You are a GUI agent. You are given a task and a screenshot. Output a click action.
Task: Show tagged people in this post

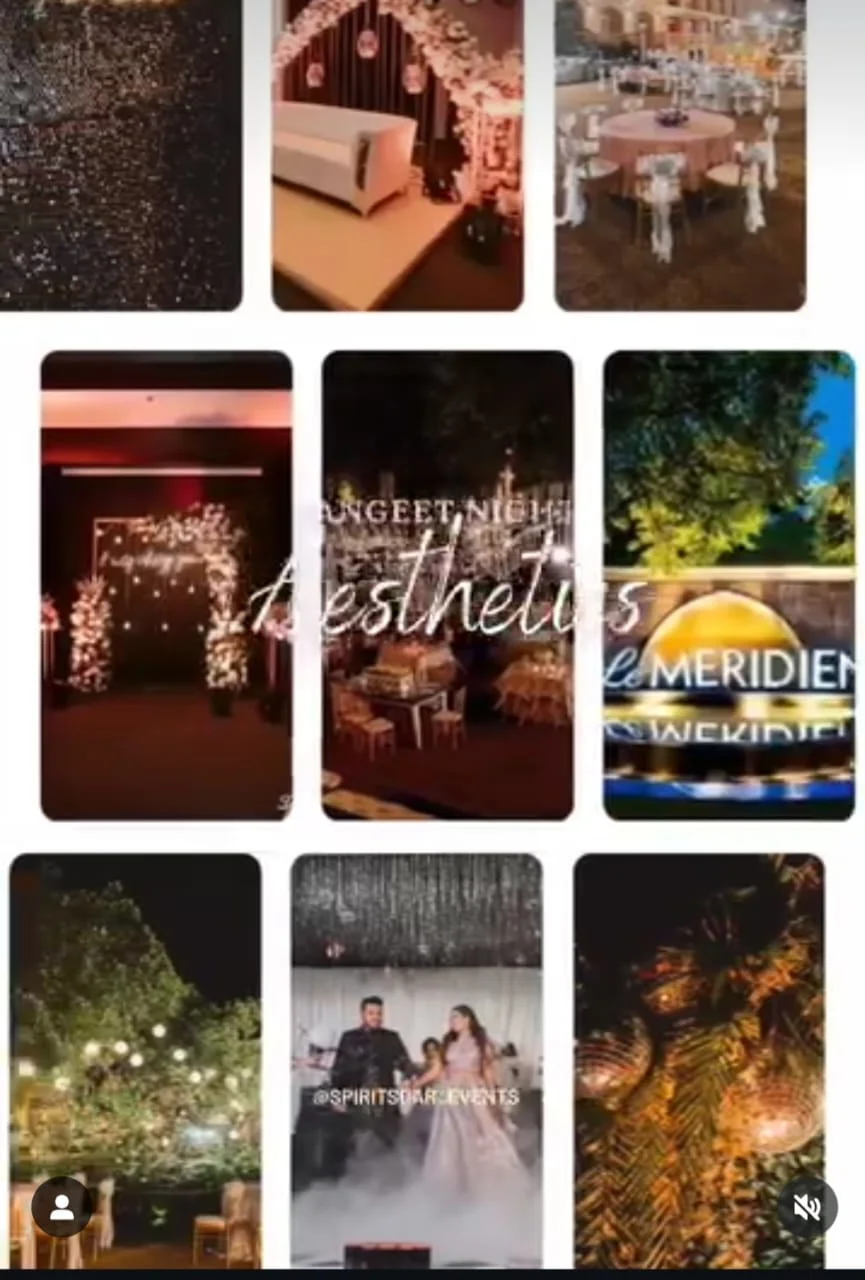coord(61,1207)
